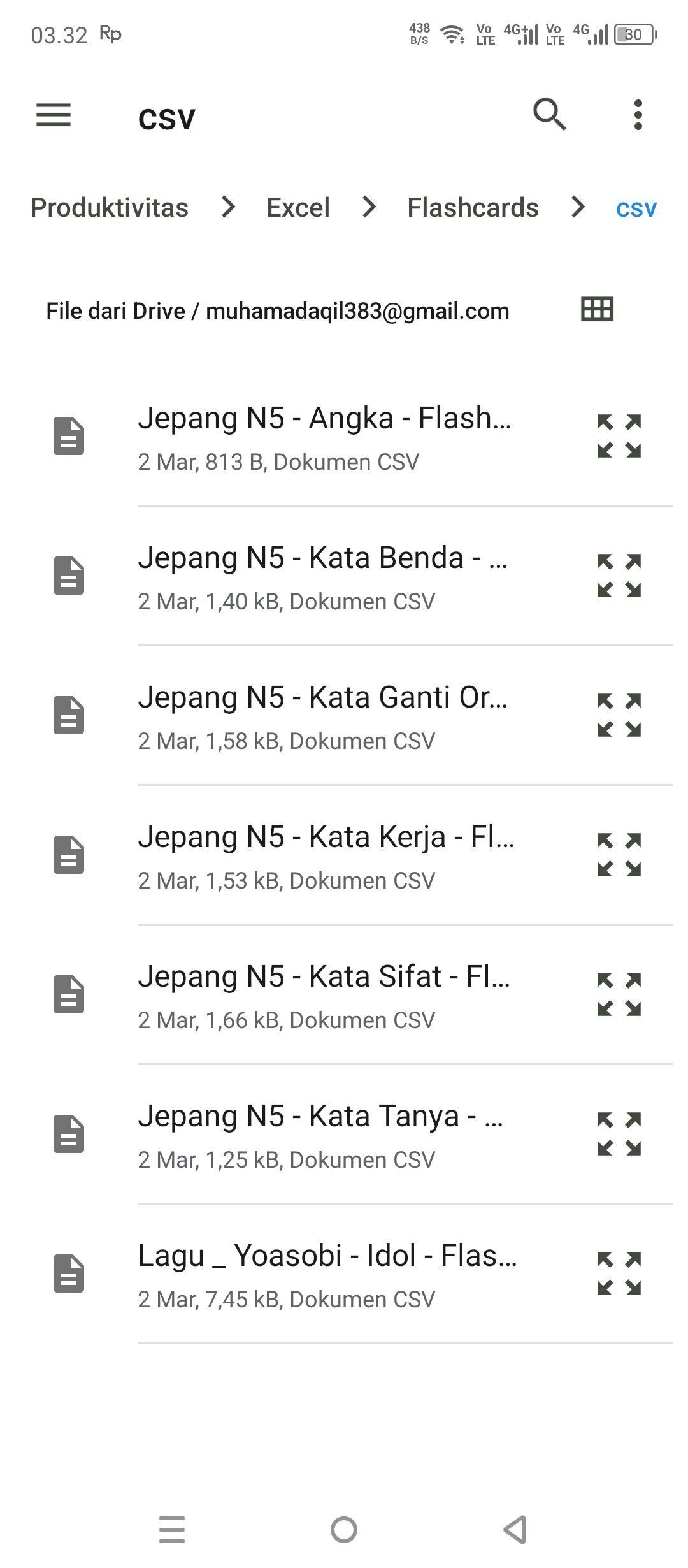Click the file icon of Jepang N5 - Angka

coord(68,437)
